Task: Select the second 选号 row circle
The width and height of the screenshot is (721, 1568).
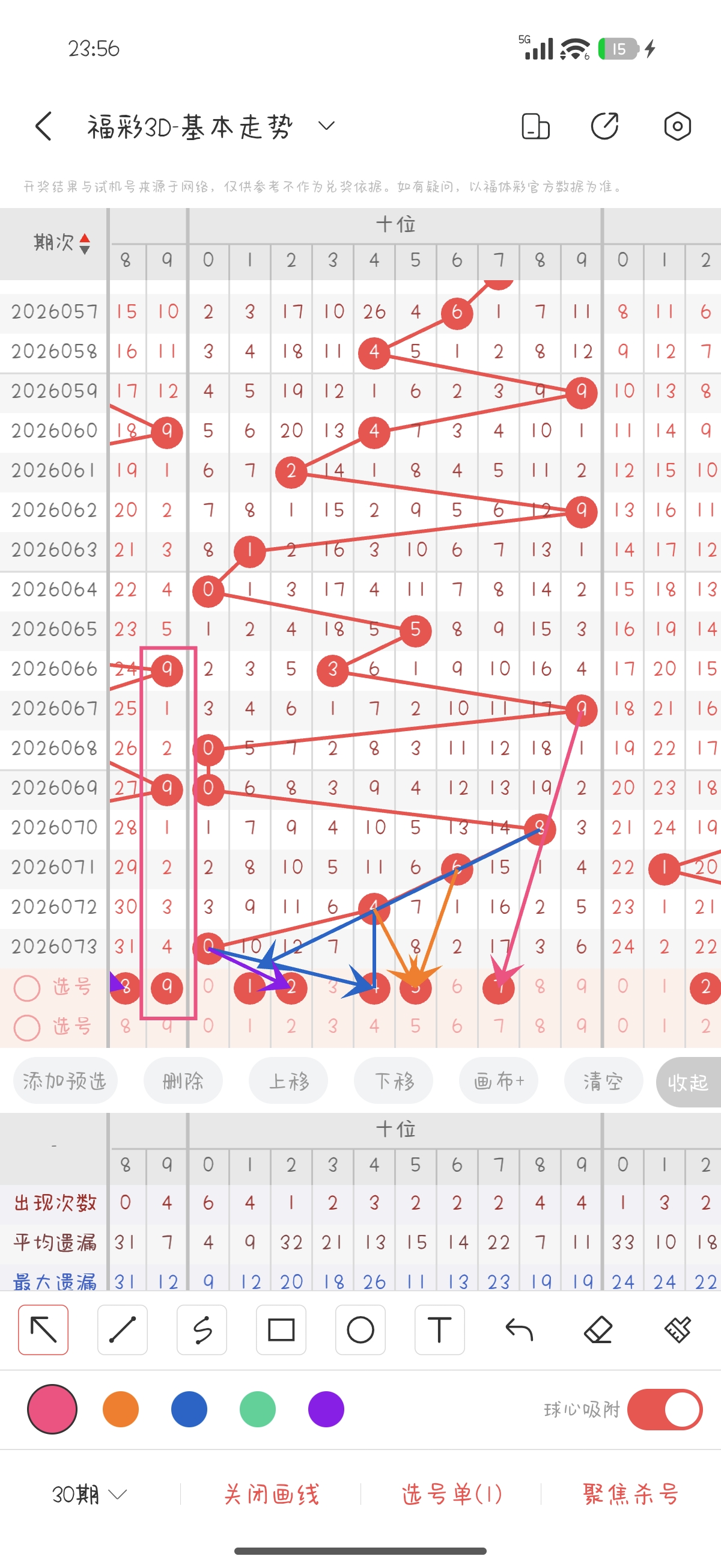Action: click(x=28, y=1027)
